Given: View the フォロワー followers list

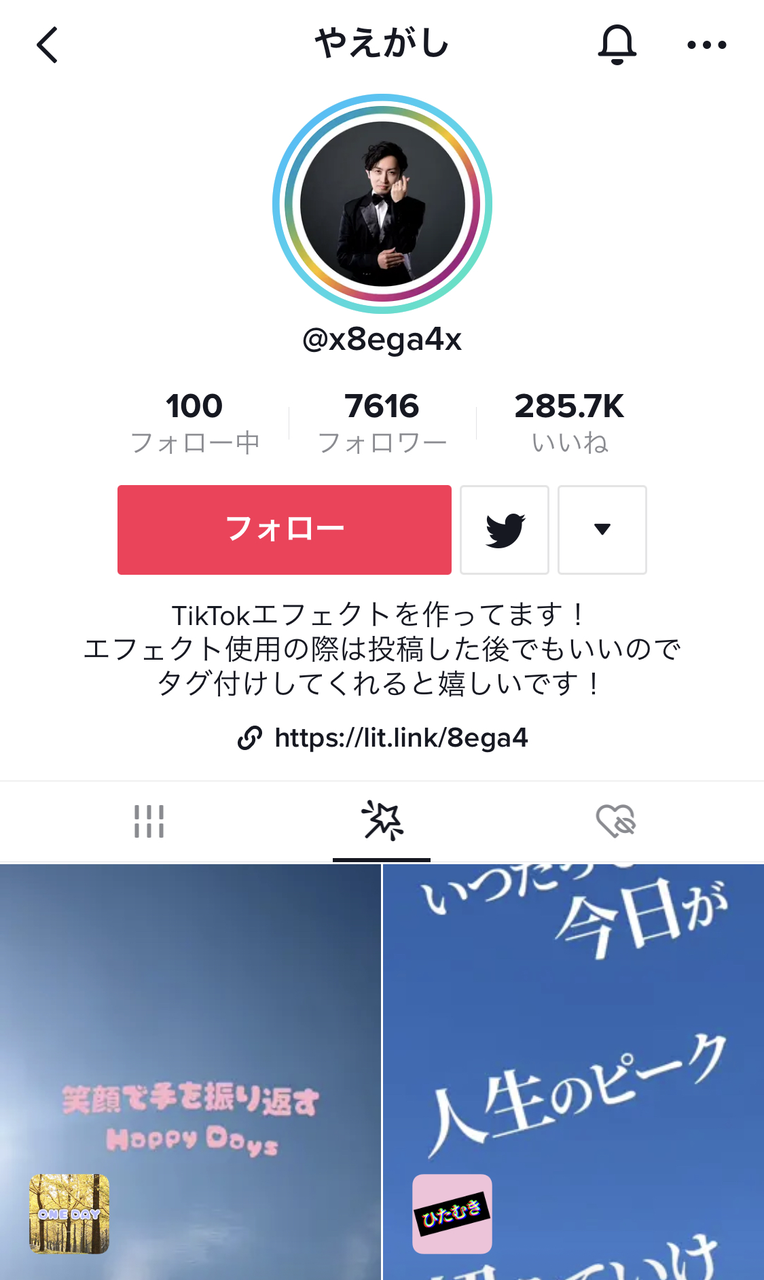Looking at the screenshot, I should [x=382, y=423].
